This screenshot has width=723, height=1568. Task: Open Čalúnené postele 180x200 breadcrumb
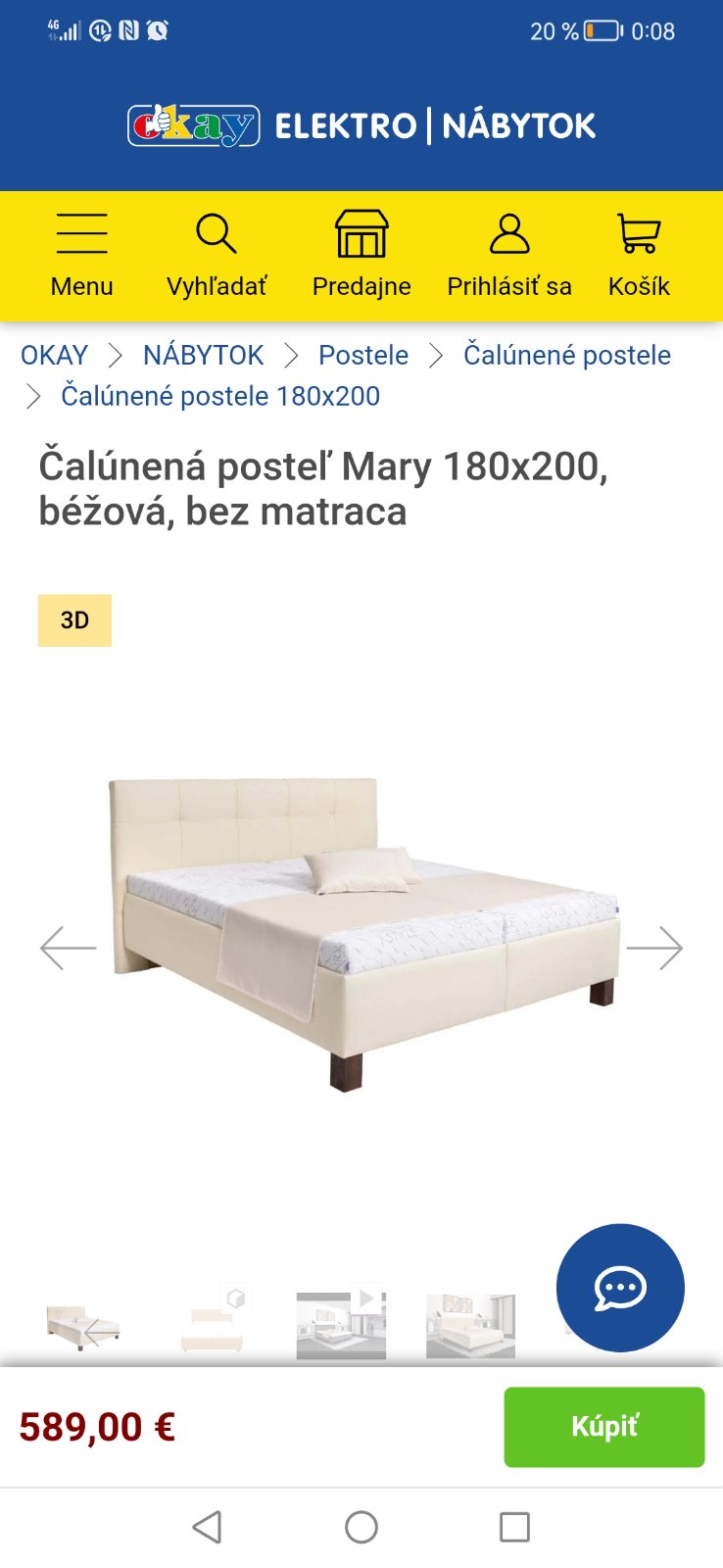pyautogui.click(x=220, y=396)
